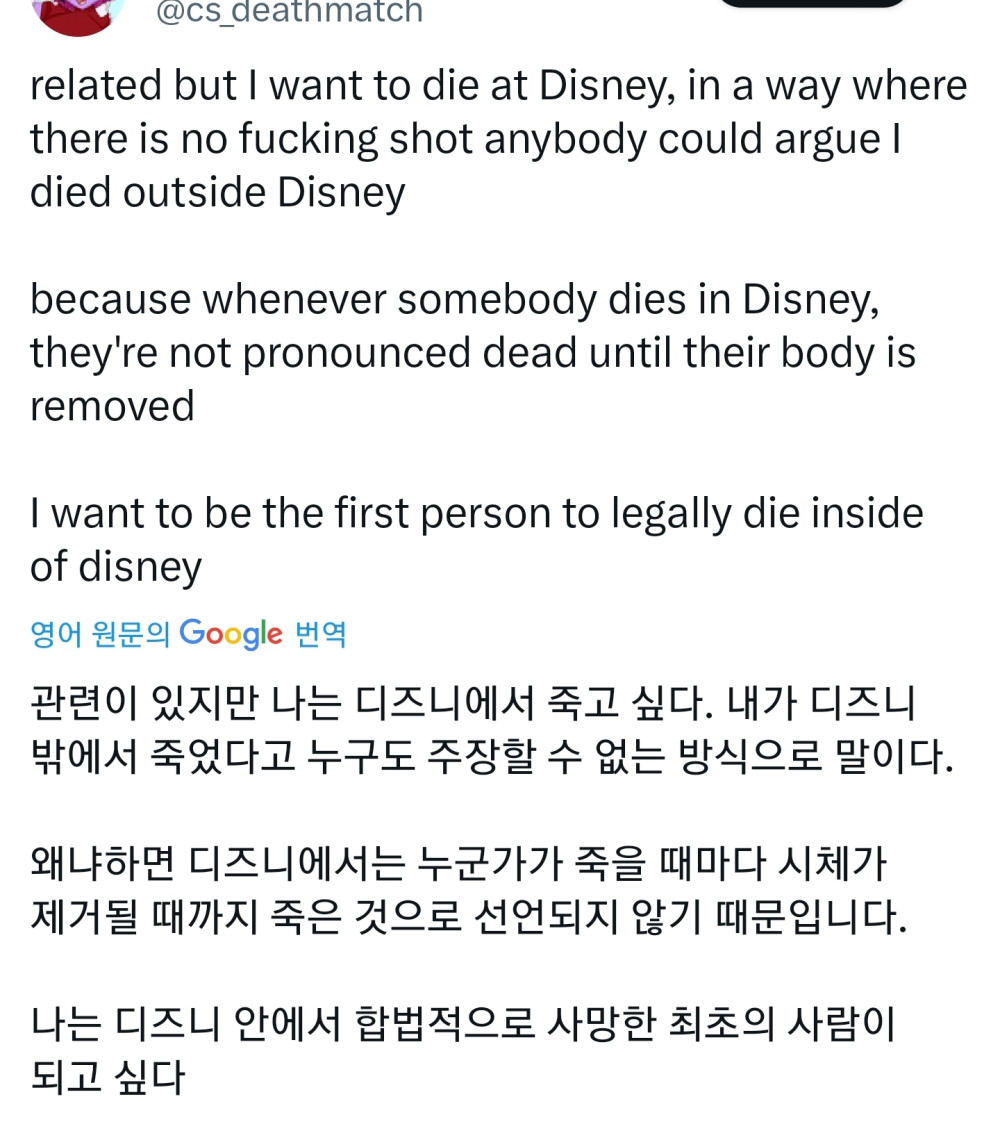This screenshot has height=1131, width=1000.
Task: Tap the black button beside the handle
Action: (811, 3)
